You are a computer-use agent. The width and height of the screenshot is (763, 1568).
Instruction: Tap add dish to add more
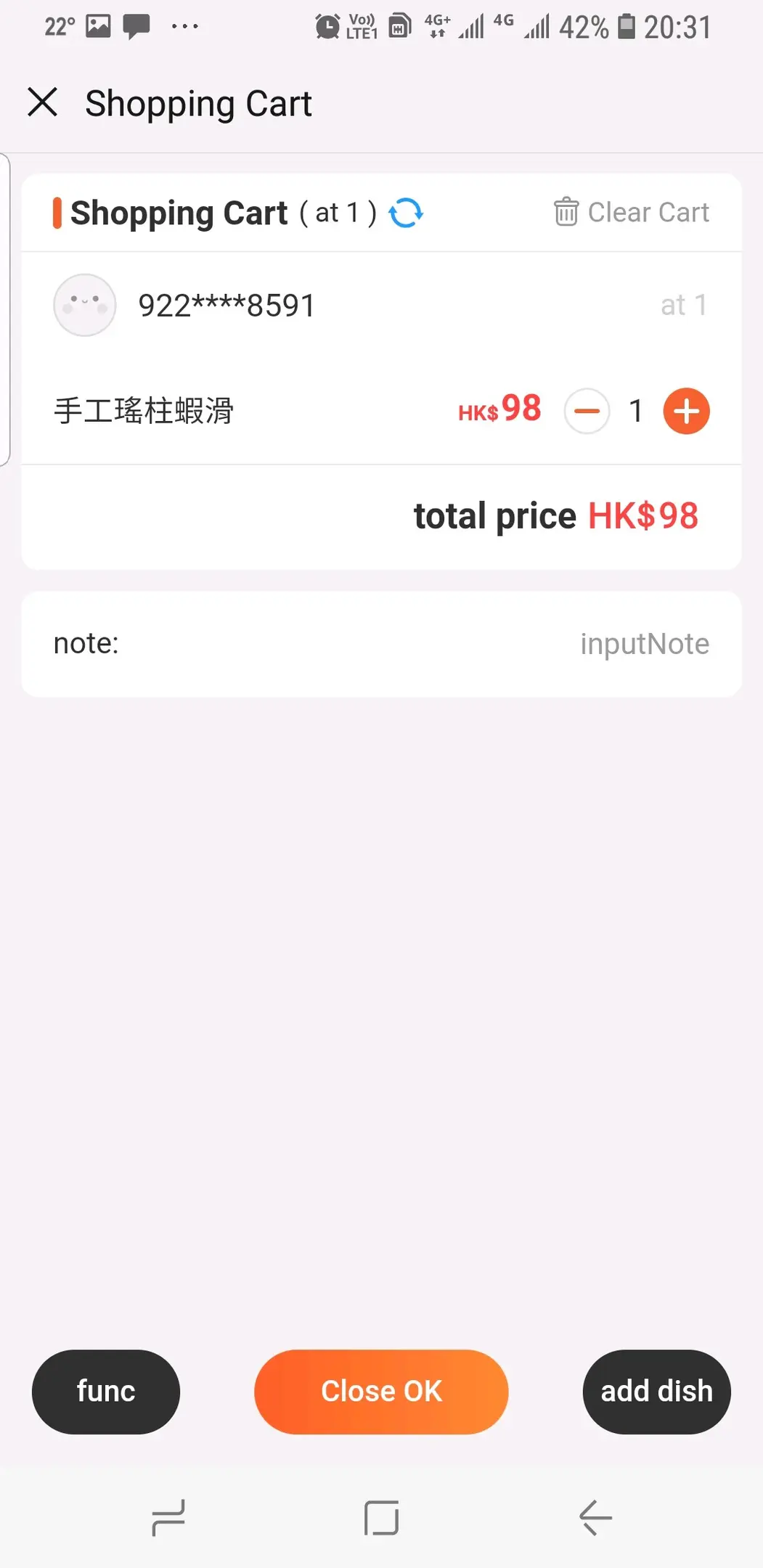656,1392
